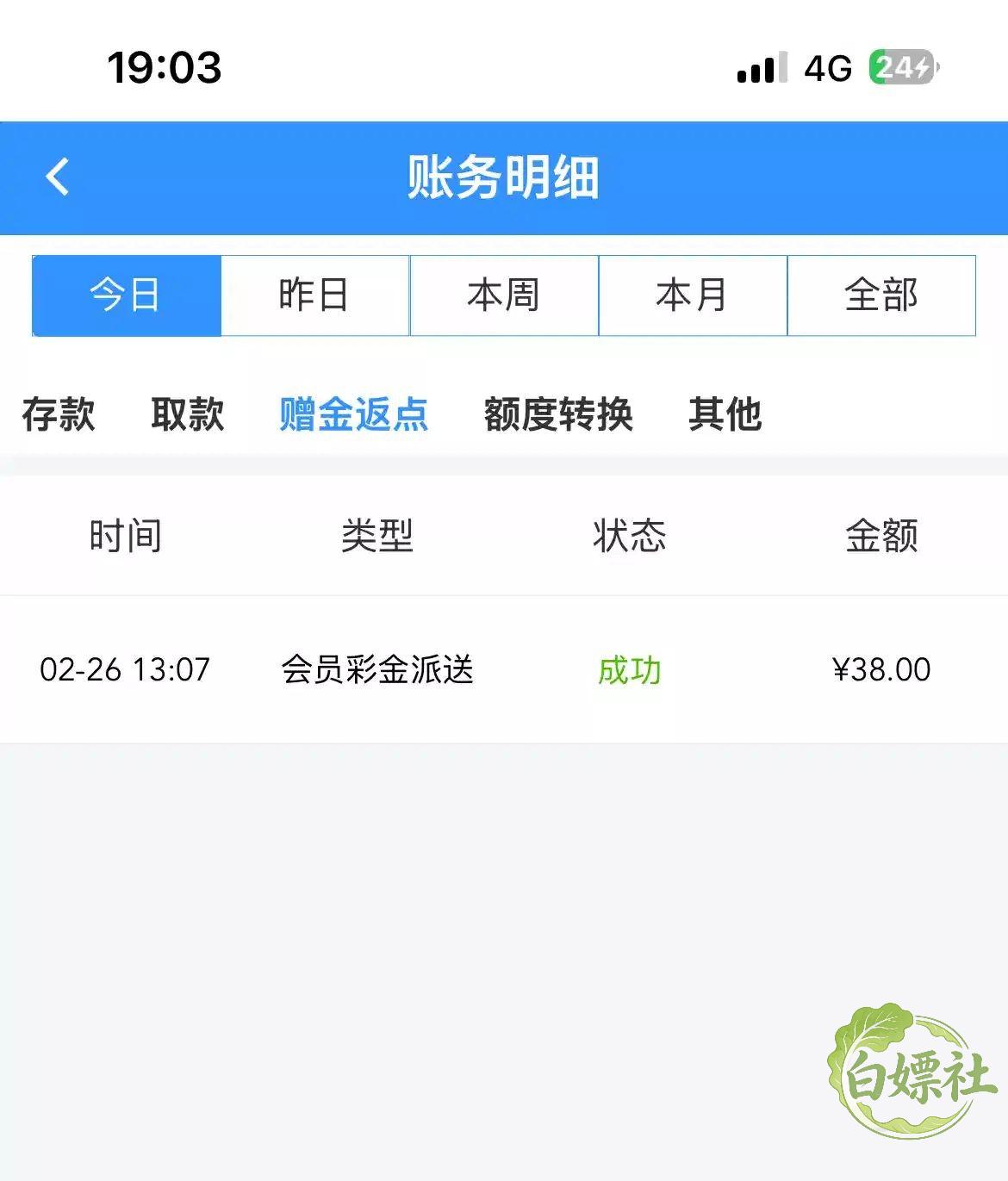This screenshot has width=1008, height=1181.
Task: Show 全部 records
Action: tap(880, 295)
